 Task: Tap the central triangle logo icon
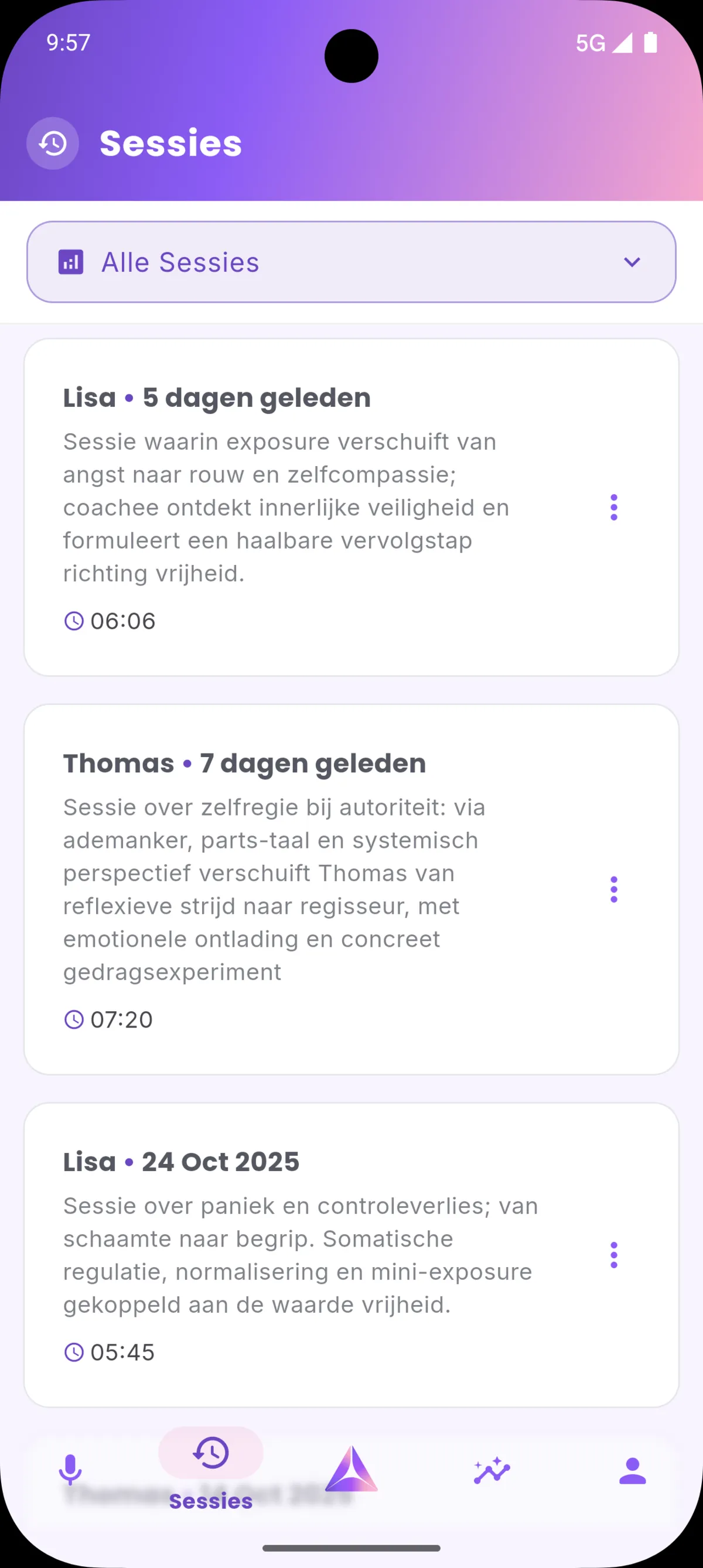click(351, 1468)
